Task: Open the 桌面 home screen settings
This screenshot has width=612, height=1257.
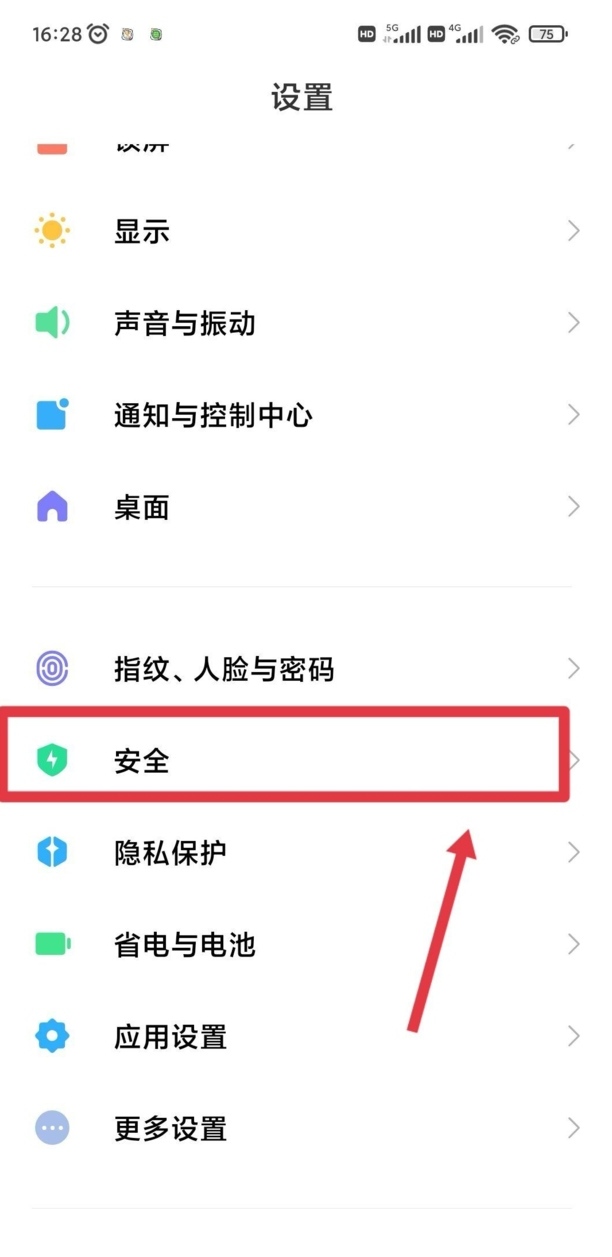Action: [306, 507]
